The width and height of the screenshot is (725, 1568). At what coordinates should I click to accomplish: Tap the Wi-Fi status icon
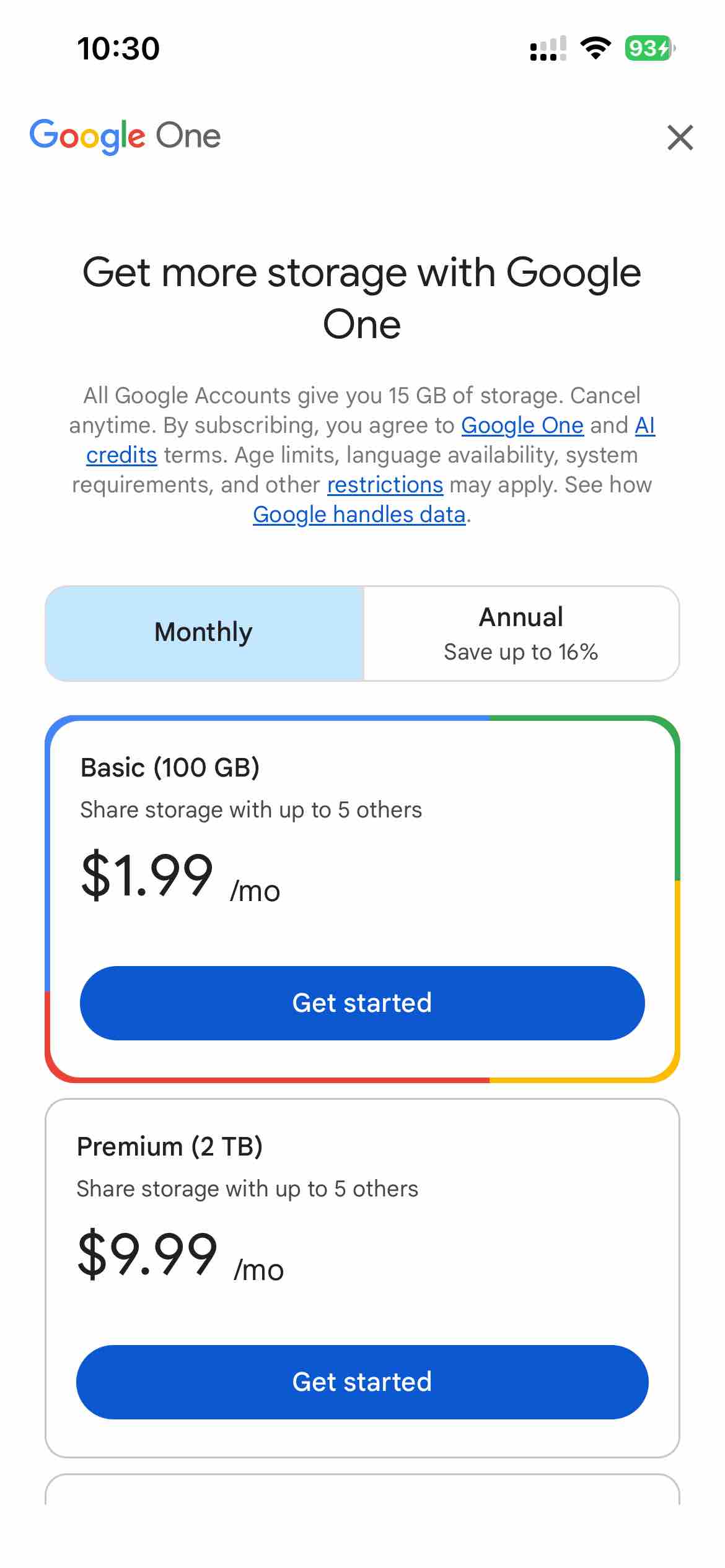(595, 50)
